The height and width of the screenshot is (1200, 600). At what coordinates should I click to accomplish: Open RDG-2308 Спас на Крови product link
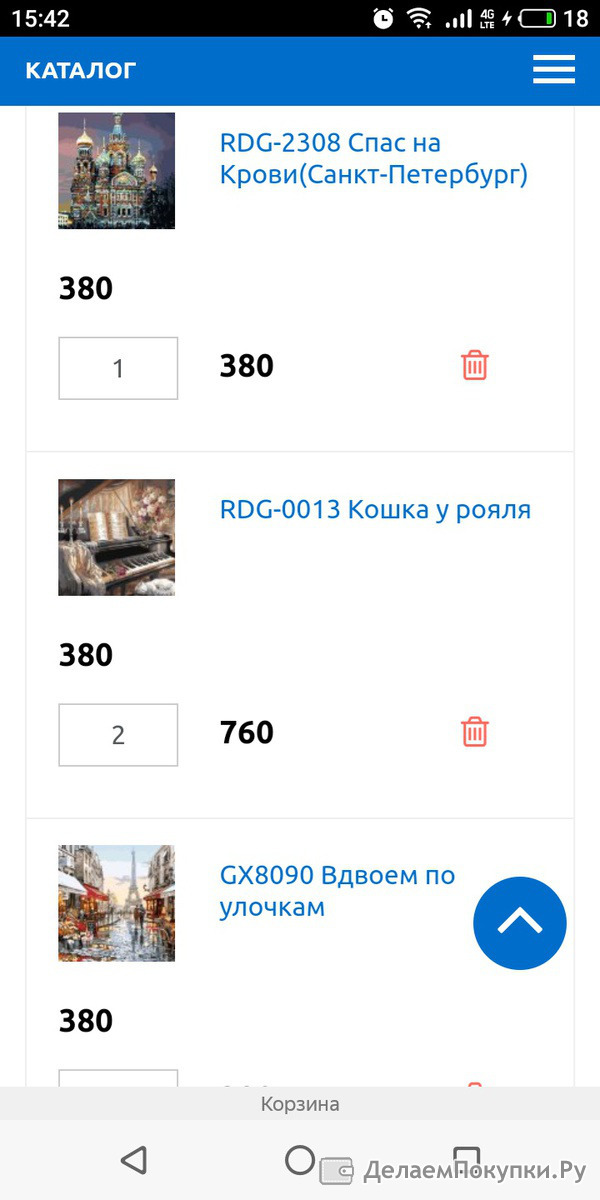[374, 159]
